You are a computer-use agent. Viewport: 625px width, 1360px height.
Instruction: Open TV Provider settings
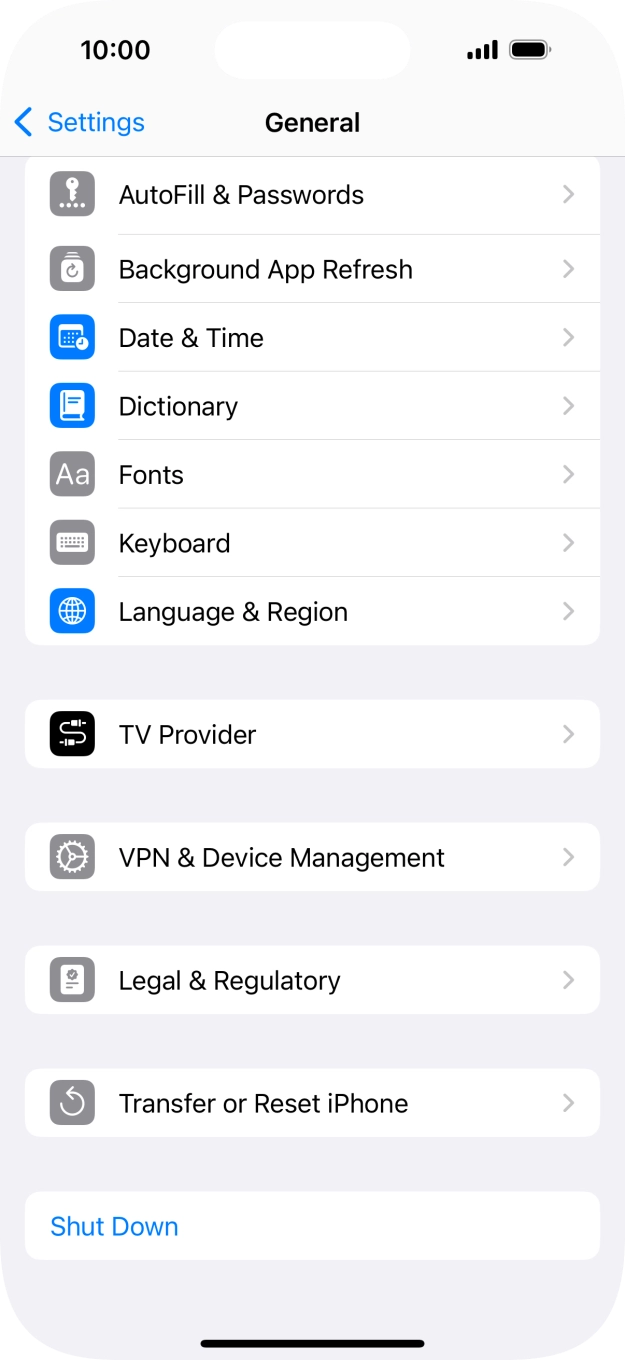(312, 734)
